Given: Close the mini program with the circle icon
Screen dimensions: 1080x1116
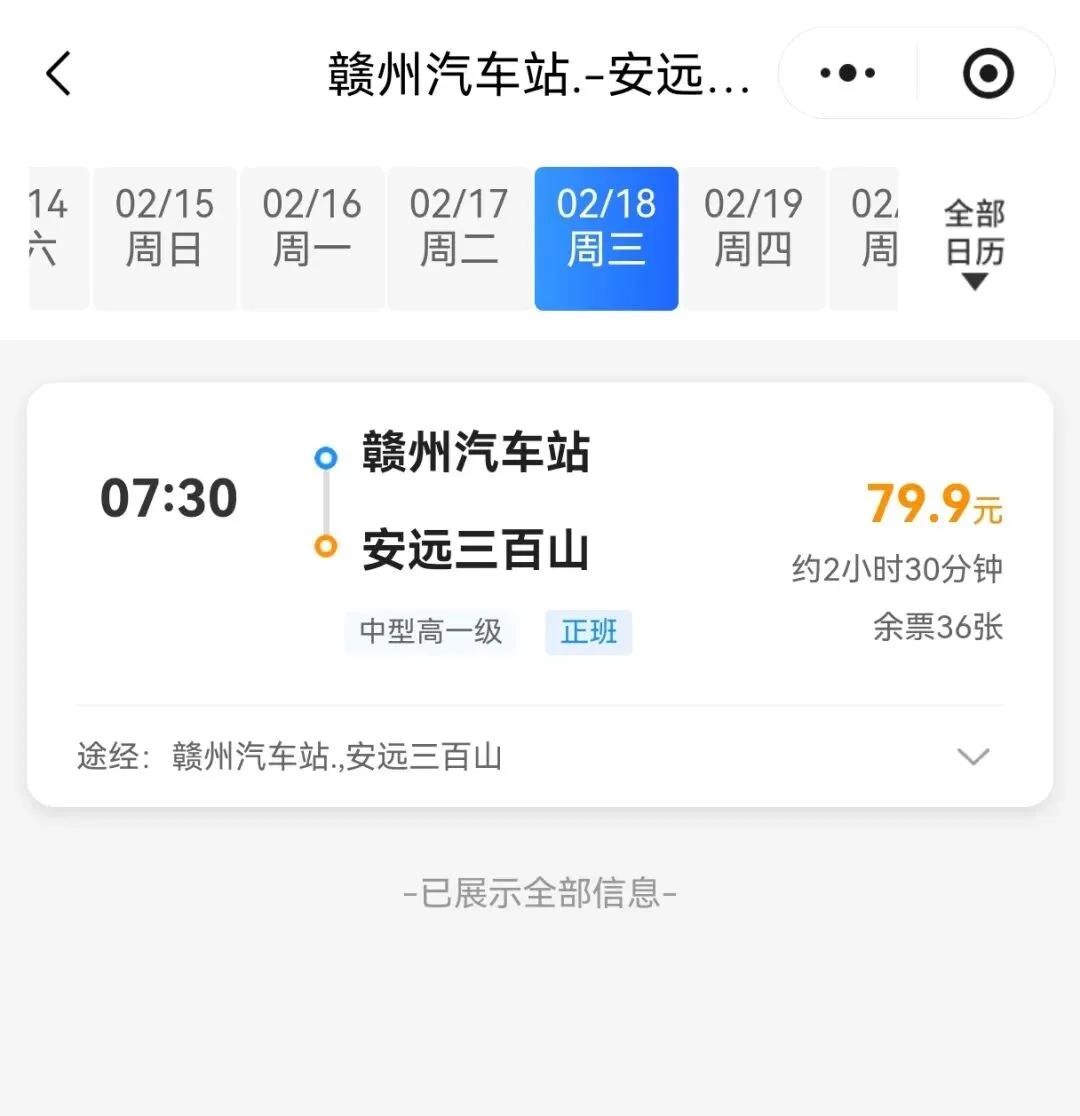Looking at the screenshot, I should [987, 73].
